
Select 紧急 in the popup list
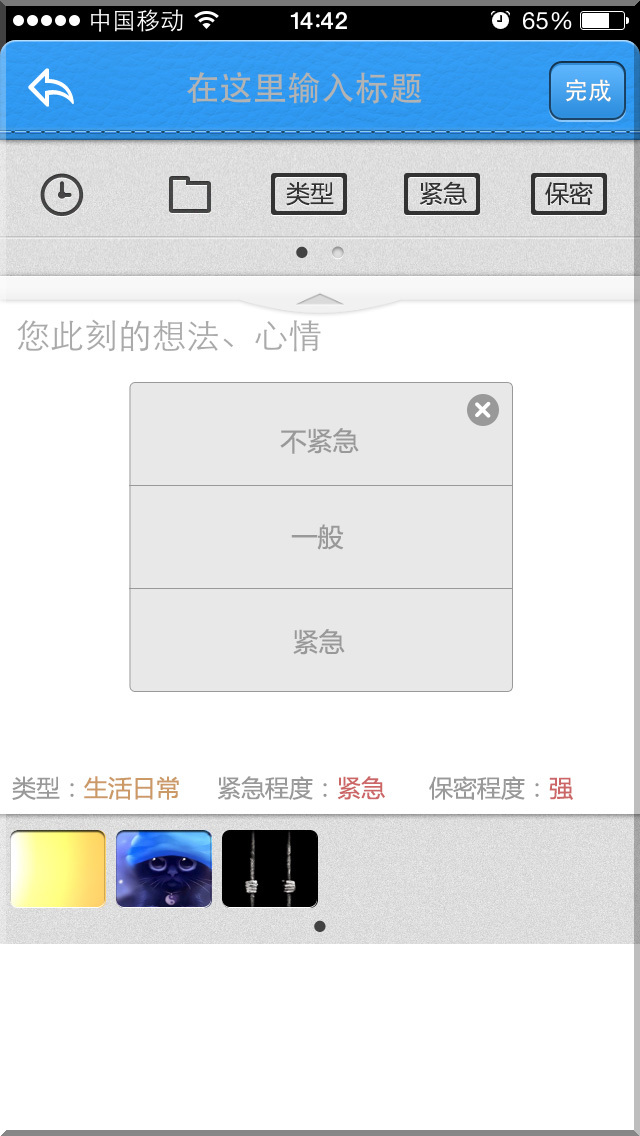[x=320, y=641]
